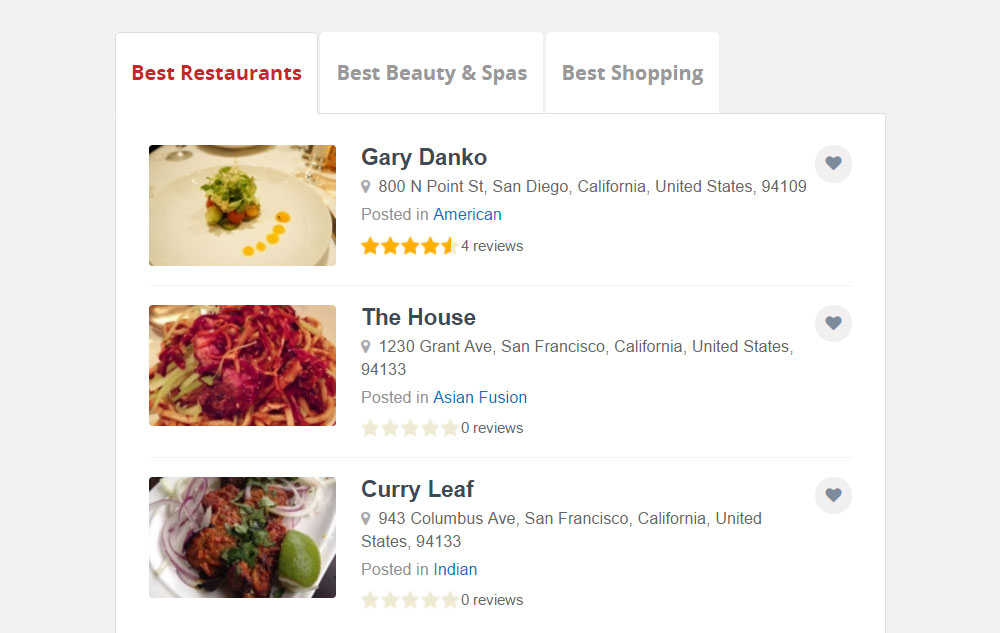Tap the Gary Danko dish photo
The height and width of the screenshot is (633, 1000).
coord(242,205)
